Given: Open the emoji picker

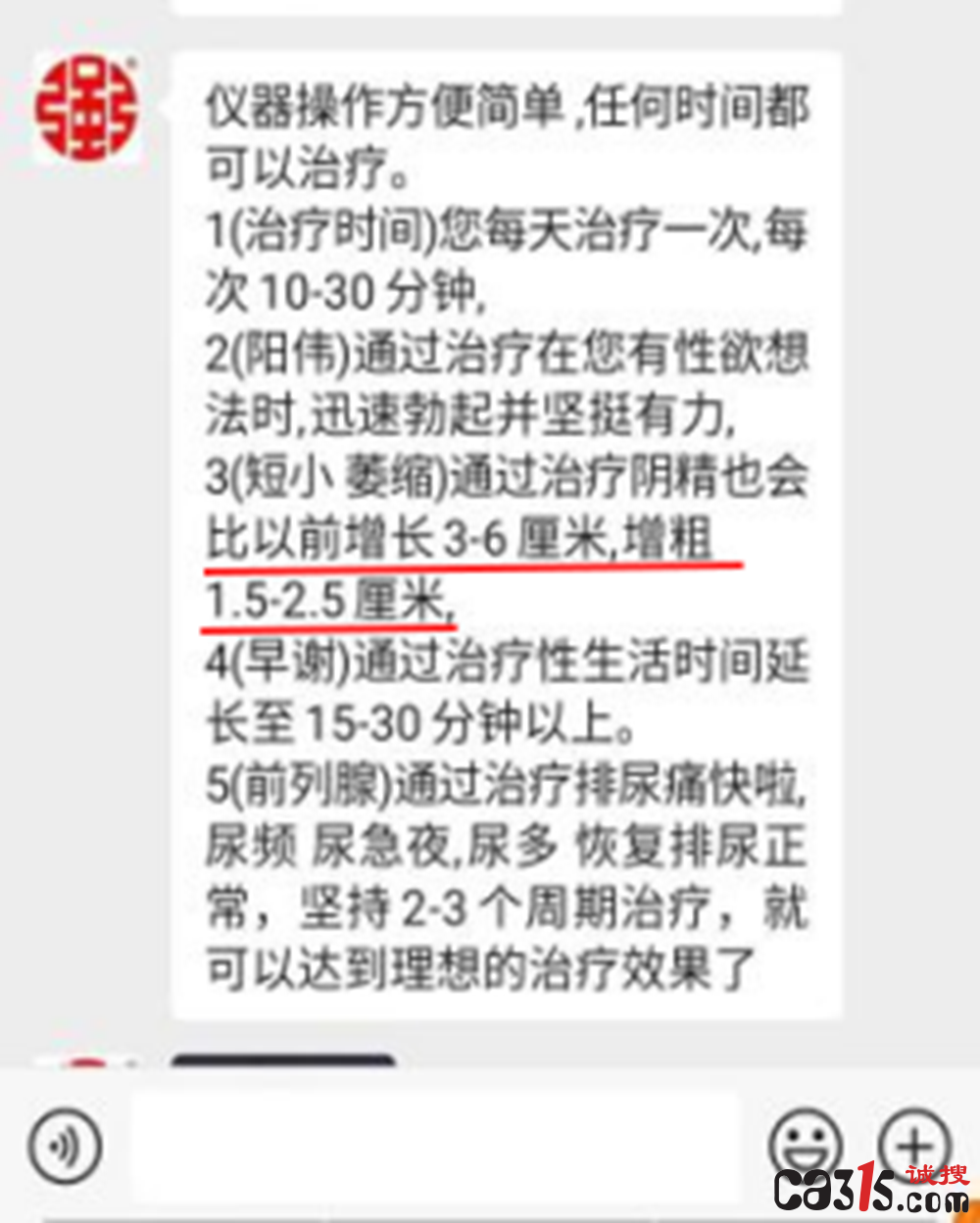Looking at the screenshot, I should [x=806, y=1143].
